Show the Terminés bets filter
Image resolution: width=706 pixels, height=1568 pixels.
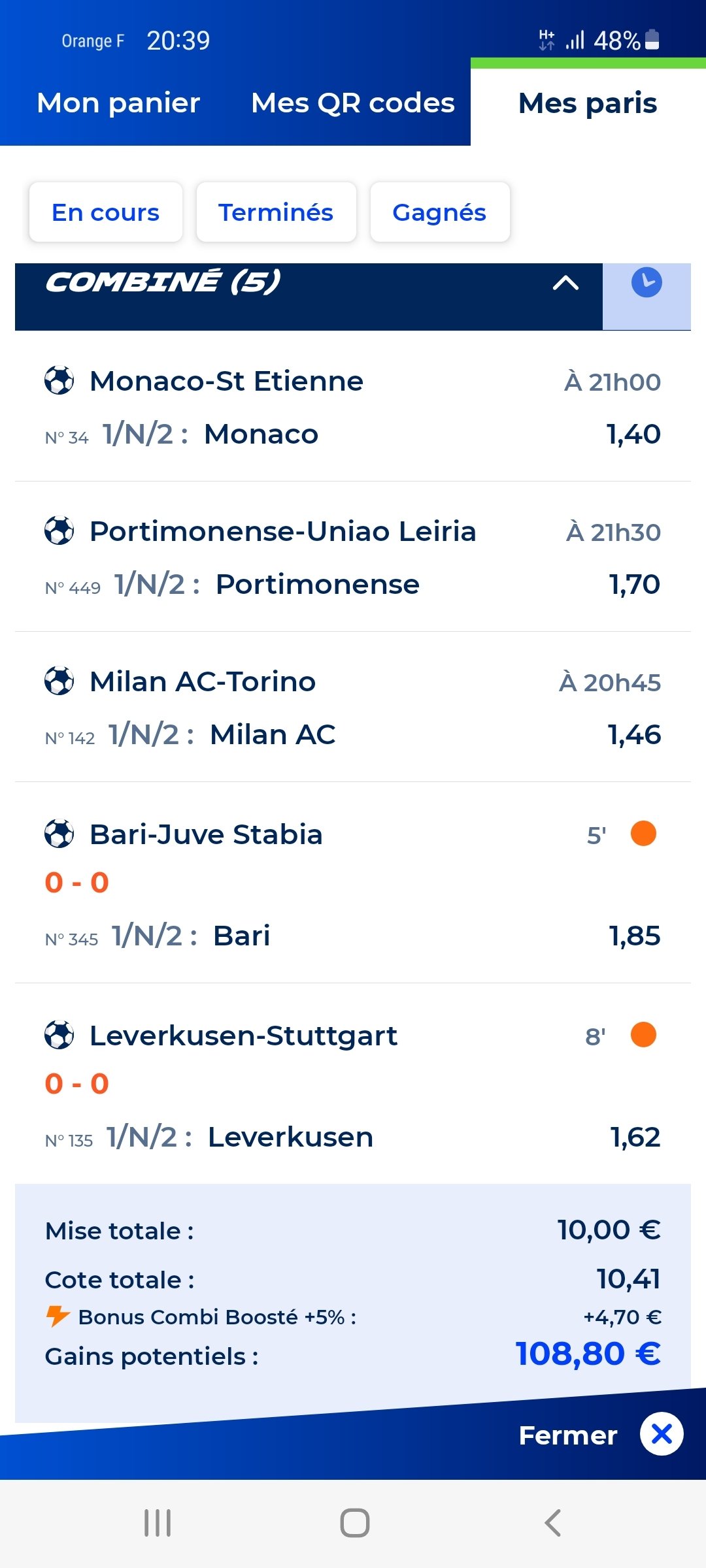tap(276, 212)
